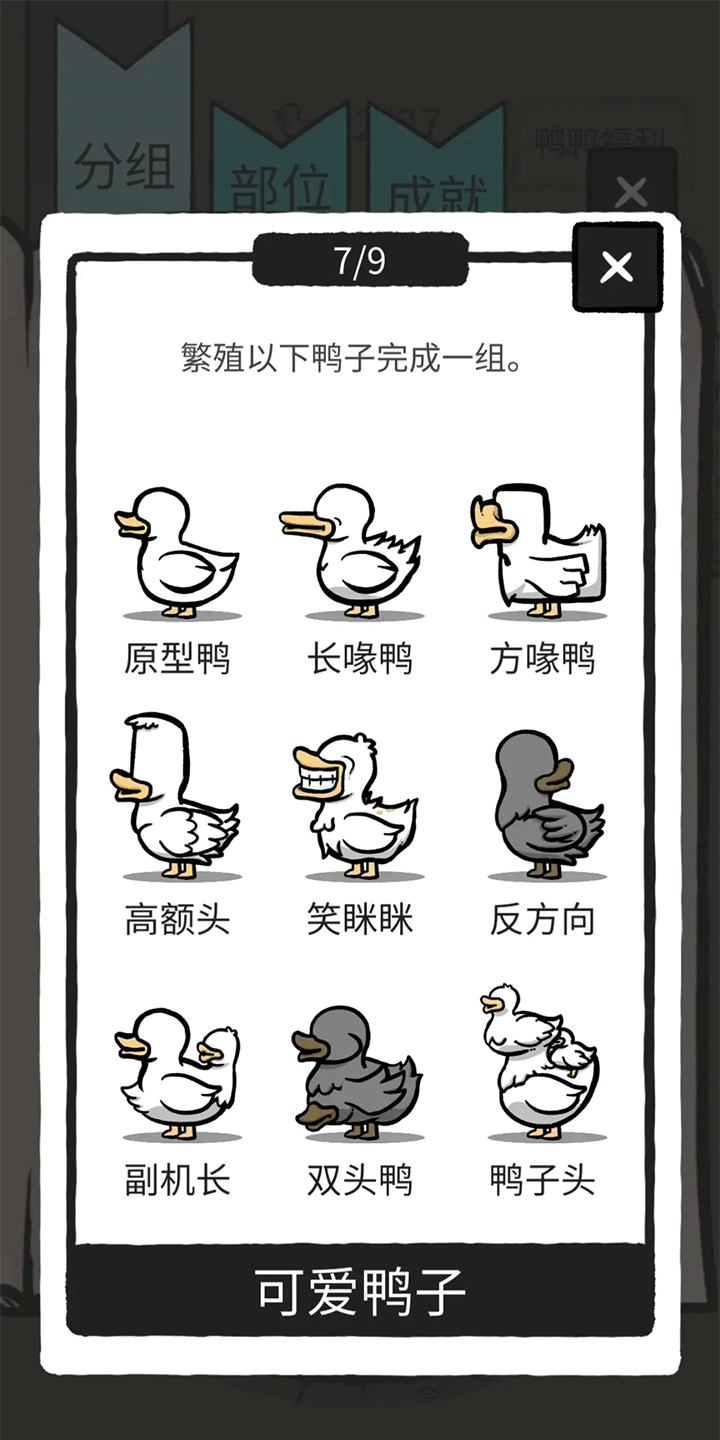720x1440 pixels.
Task: Open the 高额头 duck entry
Action: pyautogui.click(x=177, y=800)
